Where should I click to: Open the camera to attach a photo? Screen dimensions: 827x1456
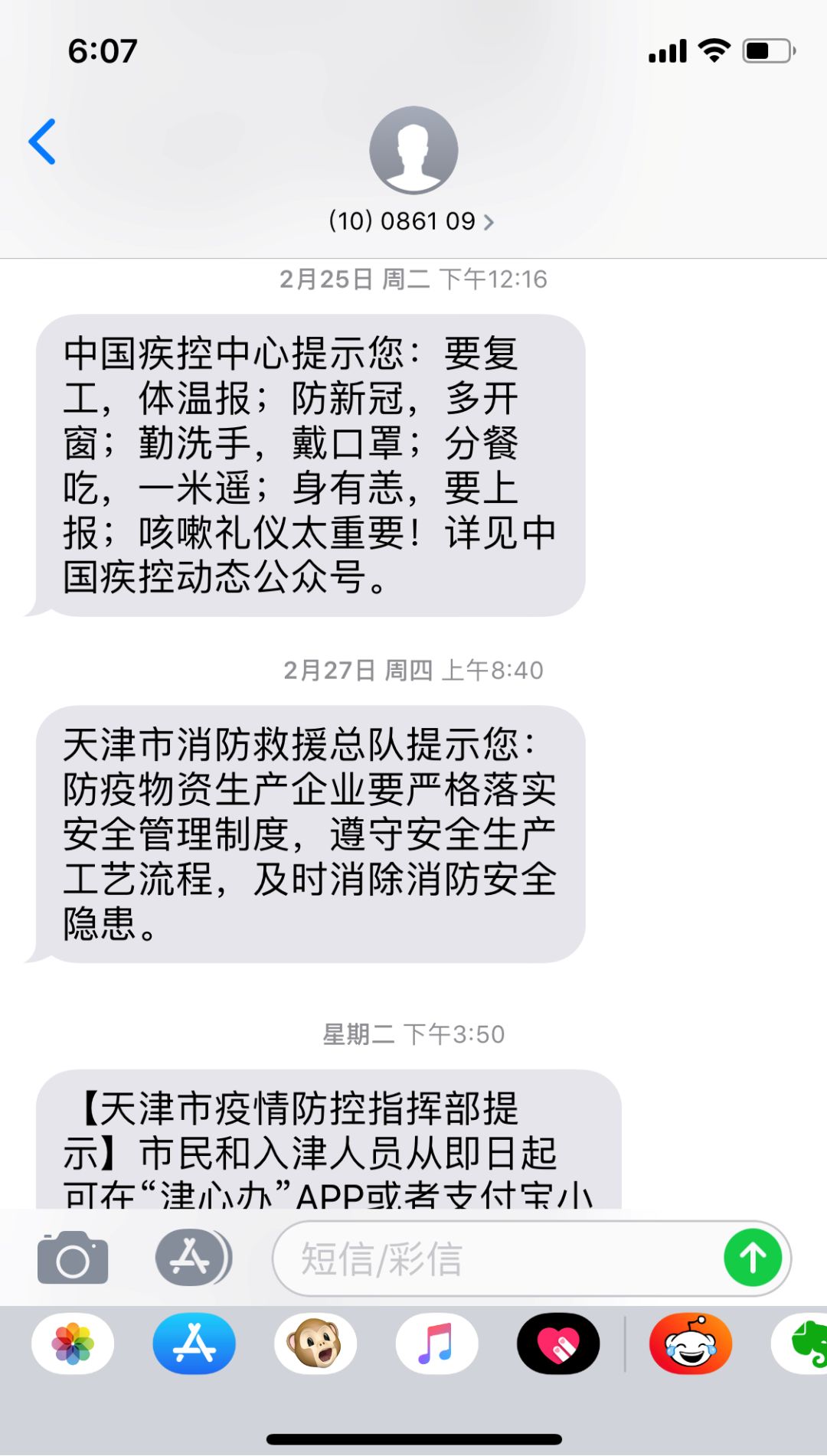coord(73,1258)
